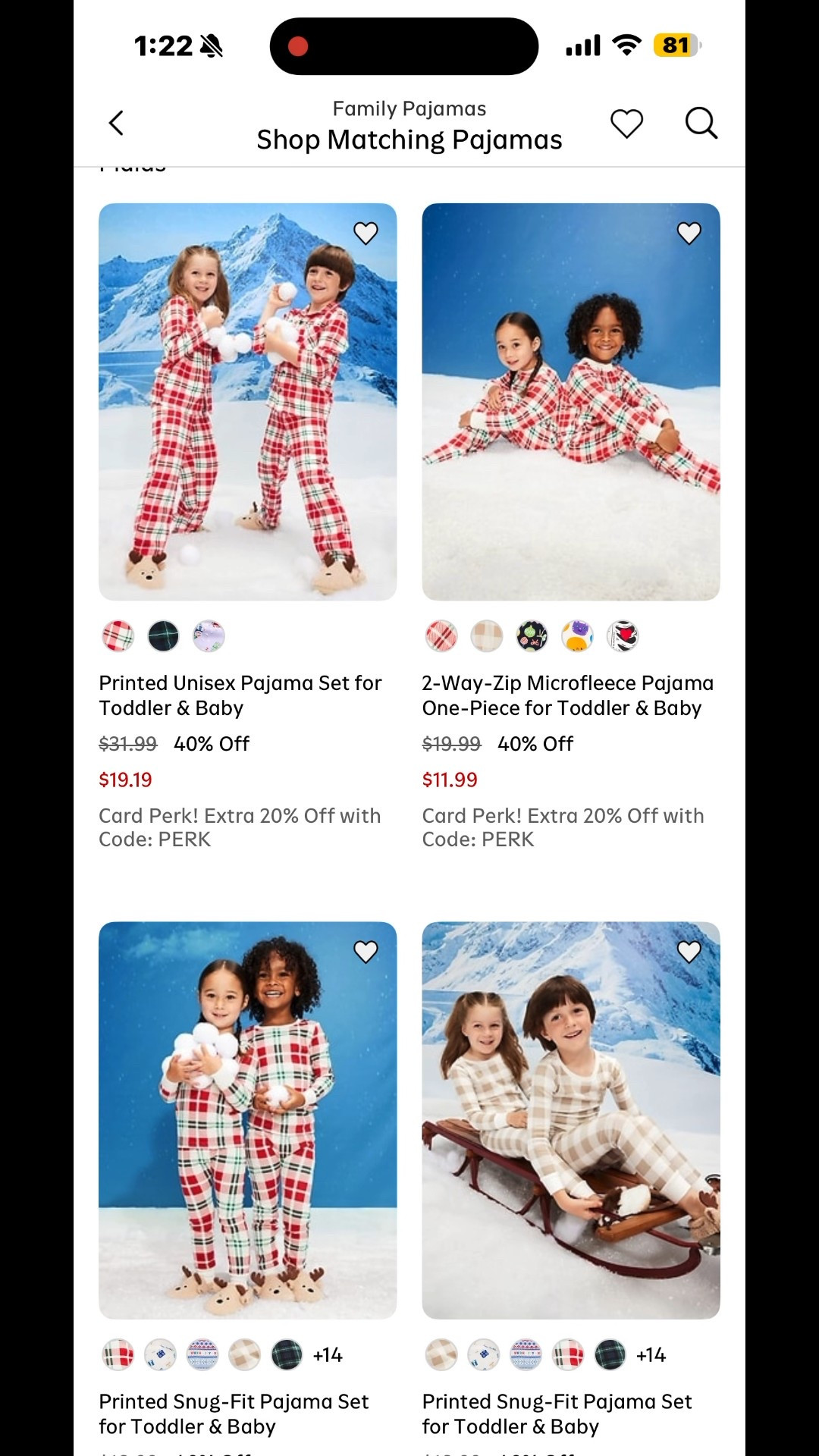Open Printed Unisex Pajama Set product photo
The width and height of the screenshot is (819, 1456).
pos(247,402)
